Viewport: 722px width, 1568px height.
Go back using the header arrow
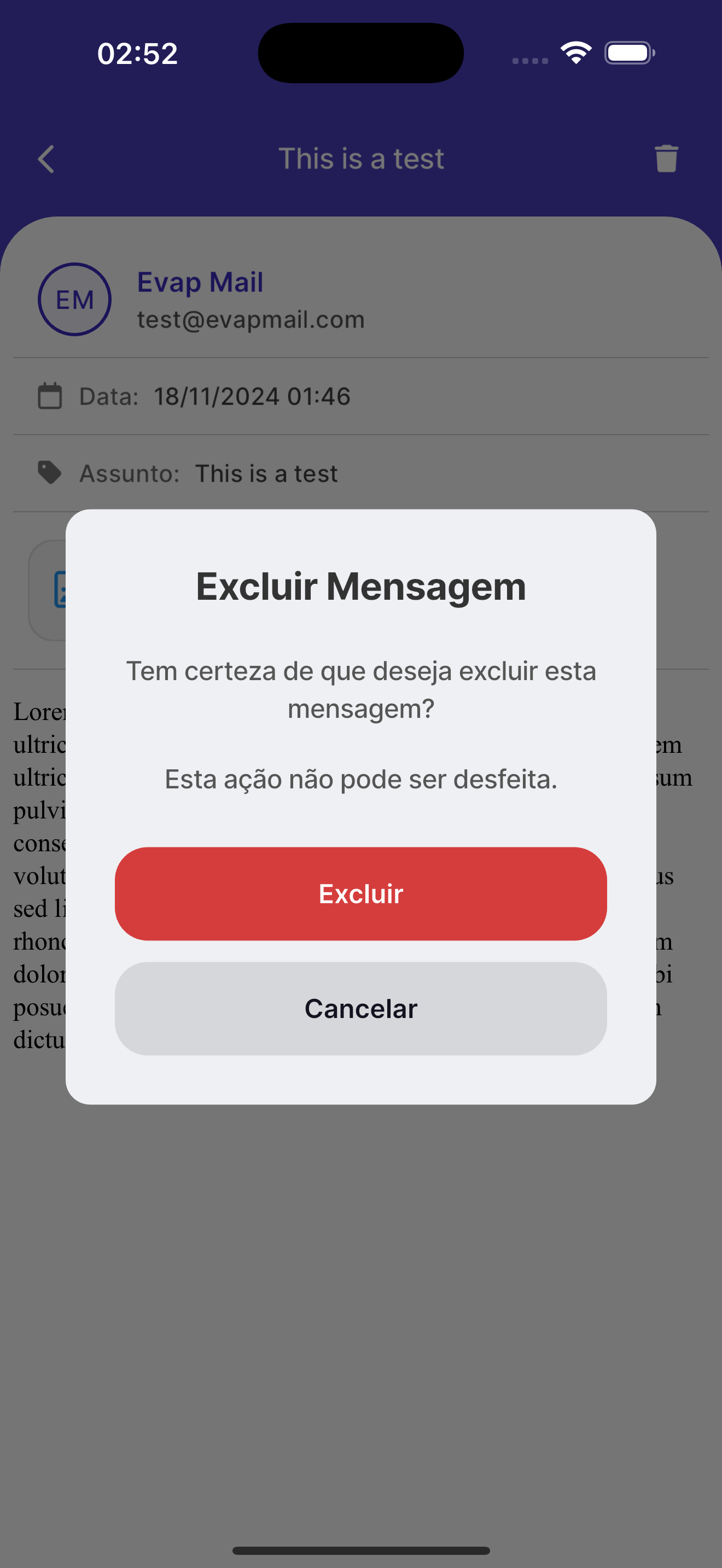click(46, 159)
